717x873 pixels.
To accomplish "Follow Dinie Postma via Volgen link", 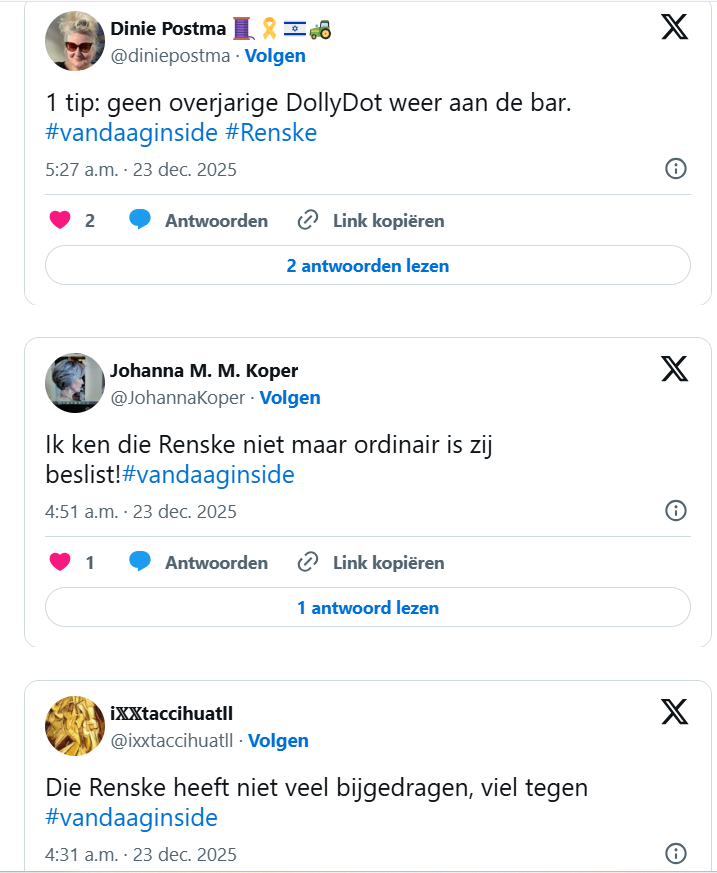I will pyautogui.click(x=275, y=56).
